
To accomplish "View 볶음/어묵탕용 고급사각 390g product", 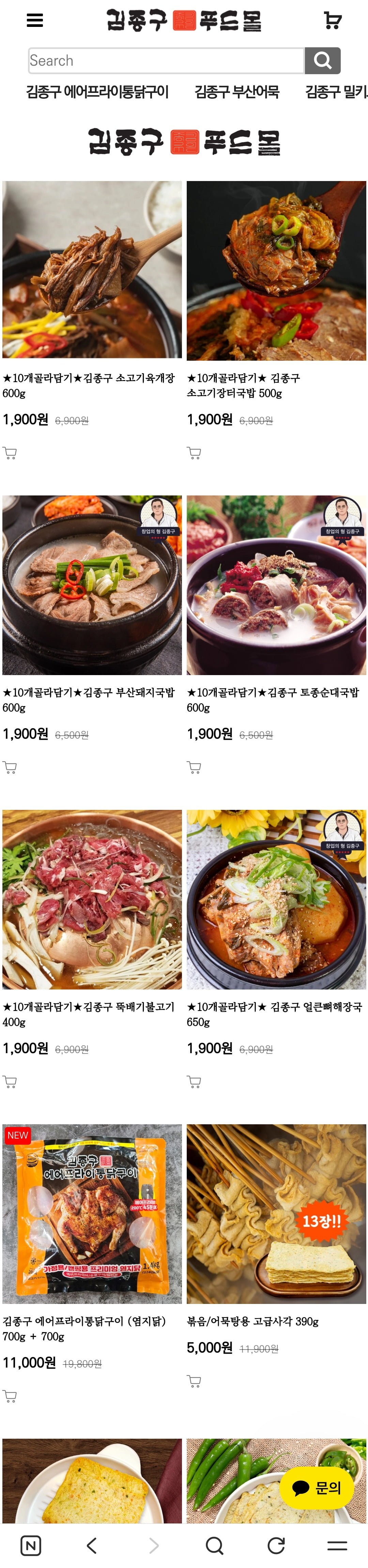I will [x=276, y=1214].
